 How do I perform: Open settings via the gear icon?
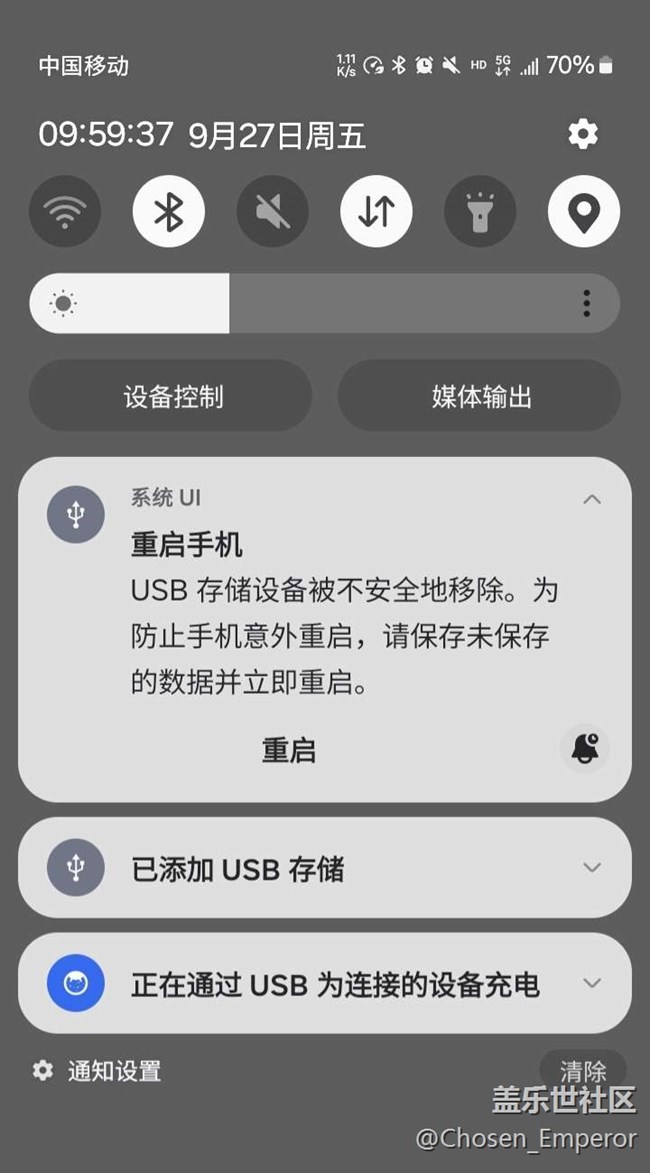click(x=583, y=135)
